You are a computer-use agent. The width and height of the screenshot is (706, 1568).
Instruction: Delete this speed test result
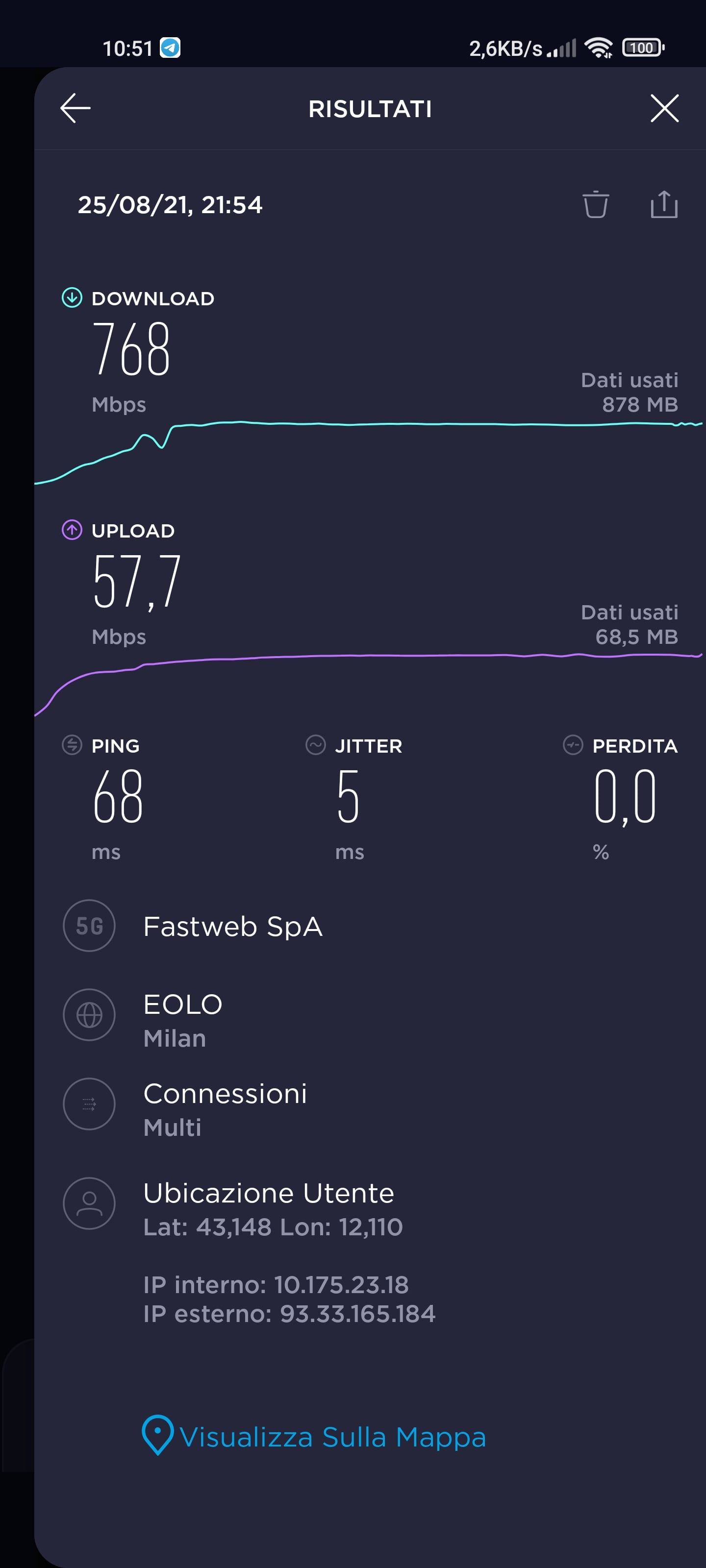[x=595, y=204]
